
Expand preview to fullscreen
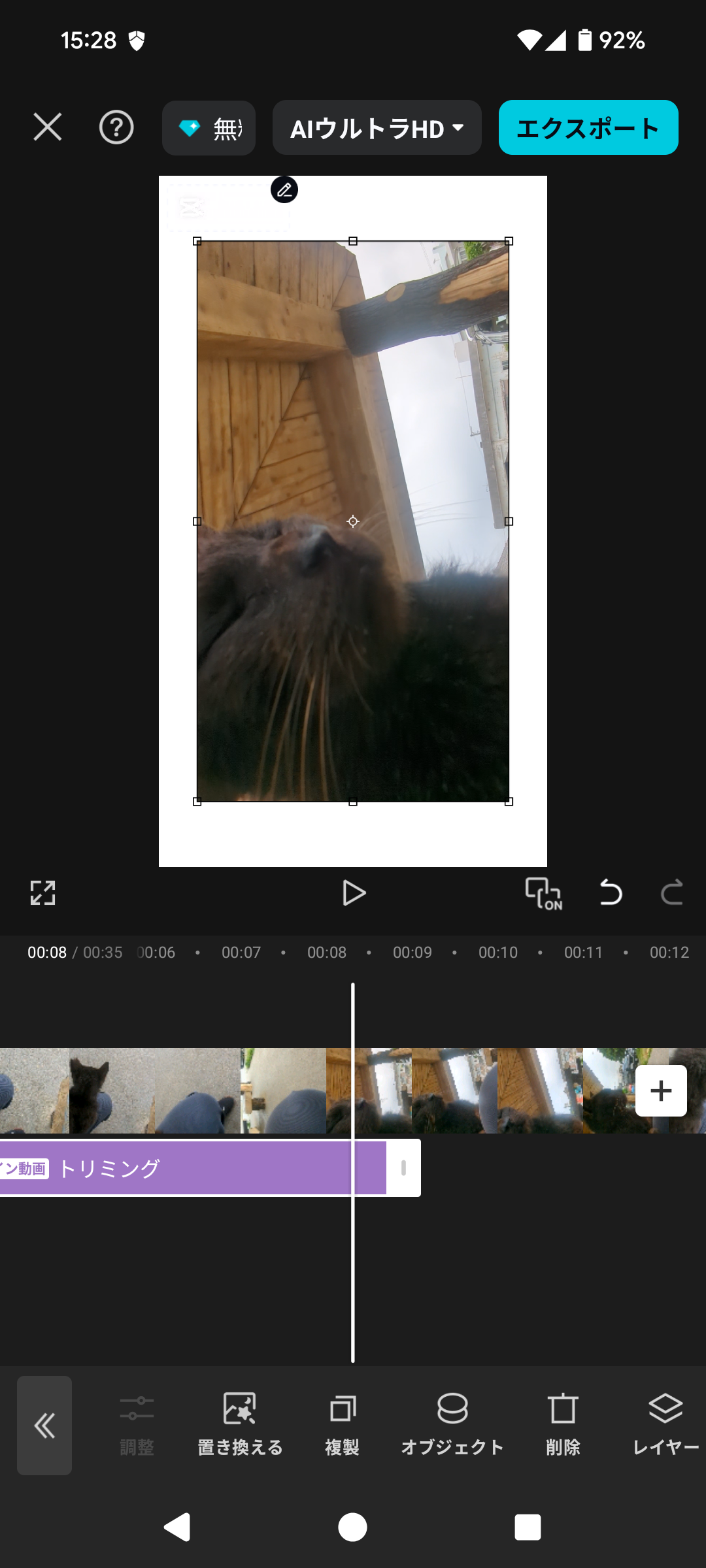click(x=43, y=892)
